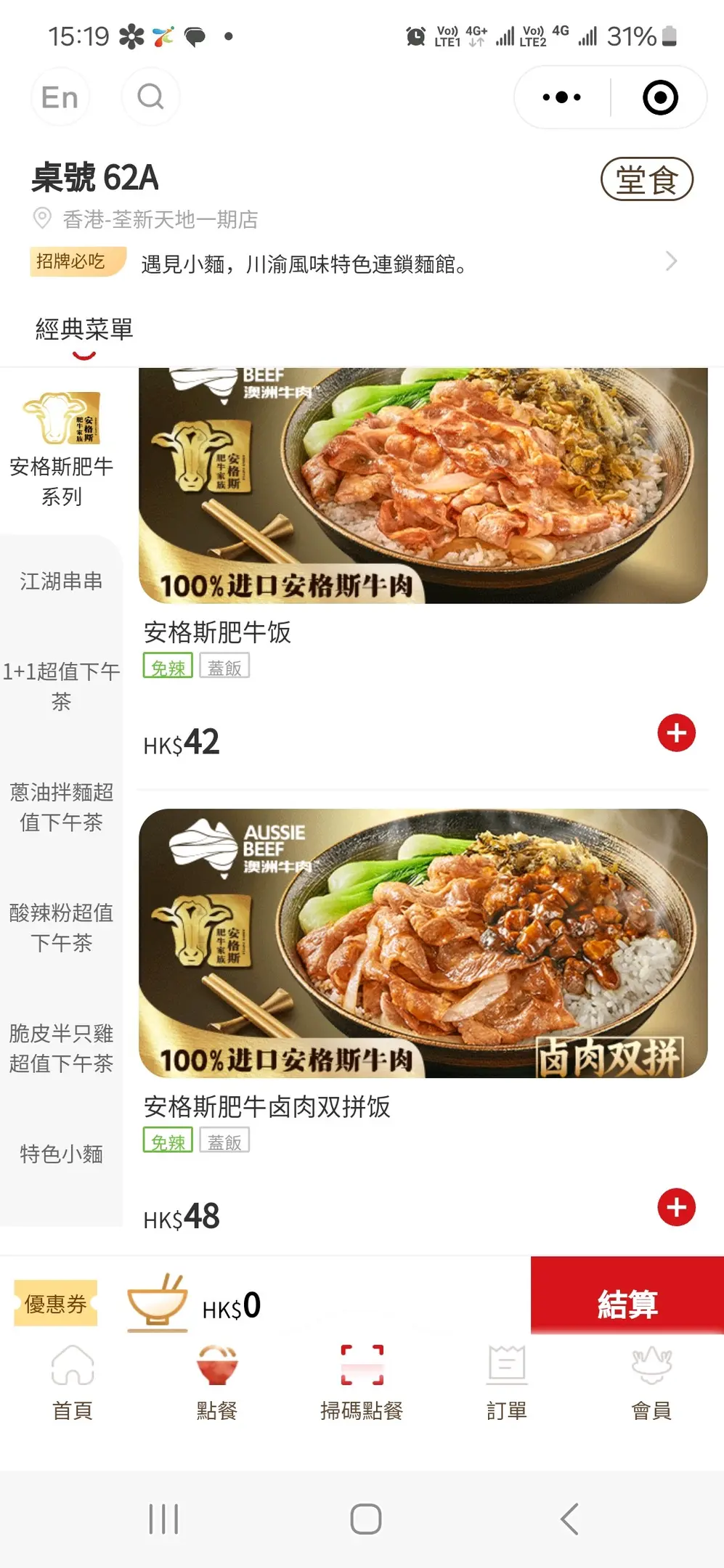Go to 訂單 orders tab

point(506,1382)
